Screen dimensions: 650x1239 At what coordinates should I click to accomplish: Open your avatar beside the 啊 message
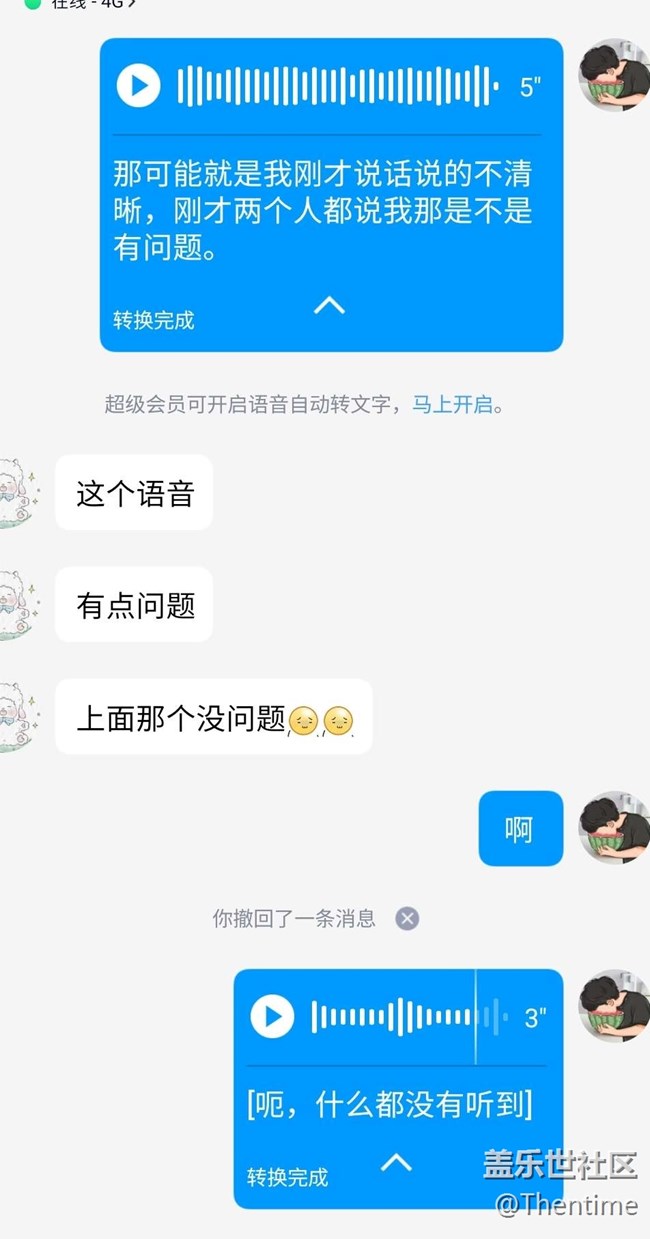click(x=613, y=828)
